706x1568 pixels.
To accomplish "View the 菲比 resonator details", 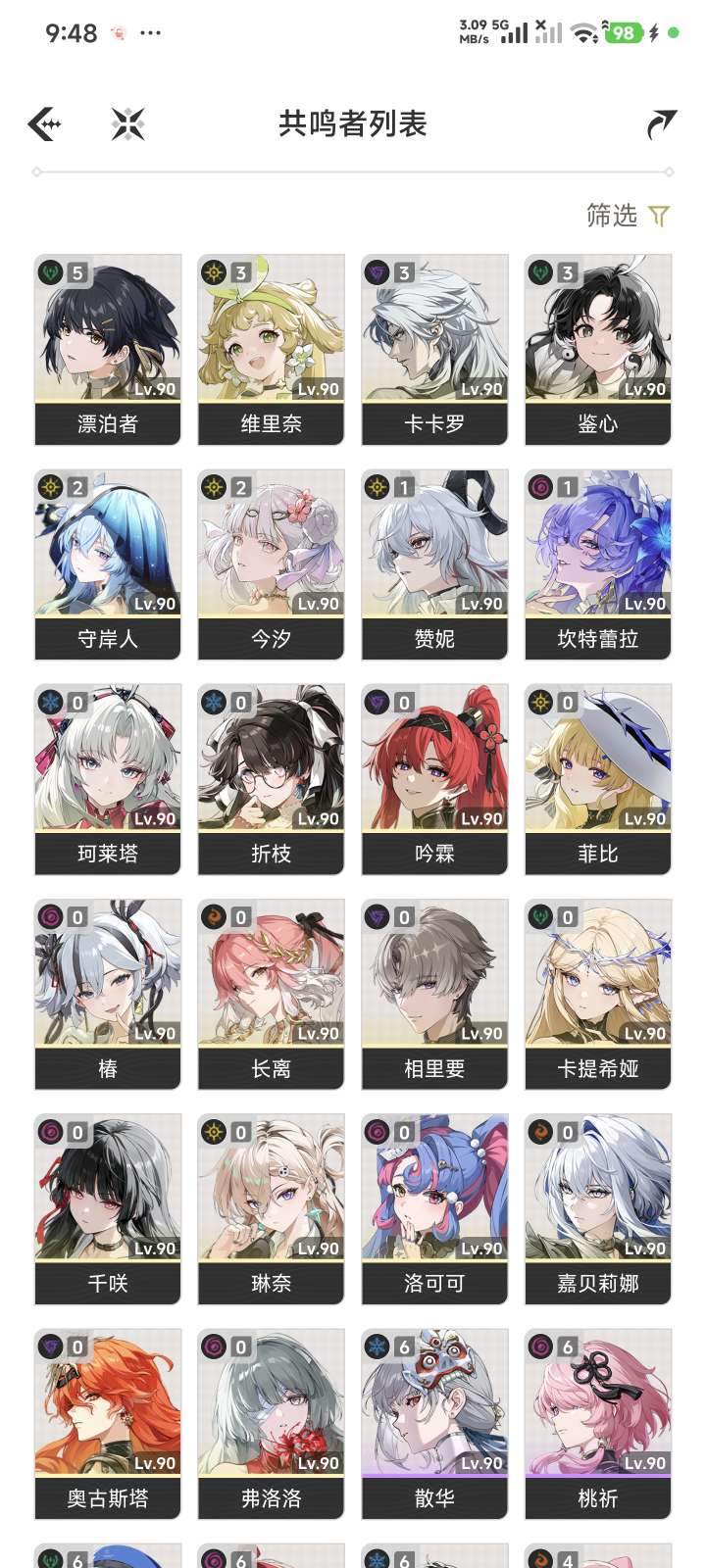I will [598, 778].
